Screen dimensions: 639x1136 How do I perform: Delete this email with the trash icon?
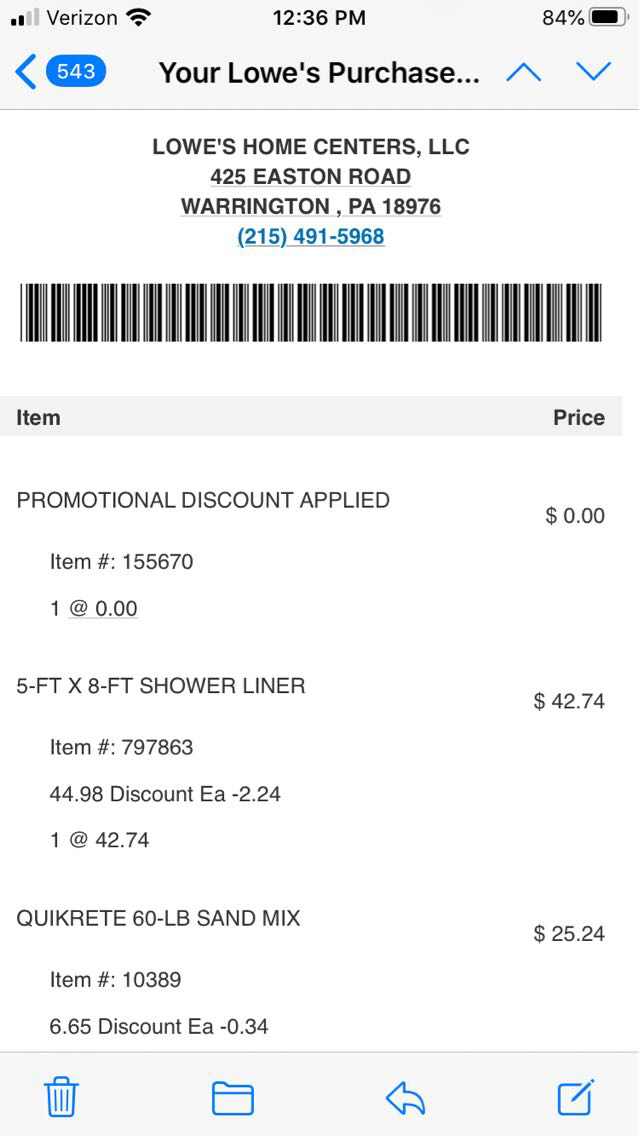click(61, 1097)
